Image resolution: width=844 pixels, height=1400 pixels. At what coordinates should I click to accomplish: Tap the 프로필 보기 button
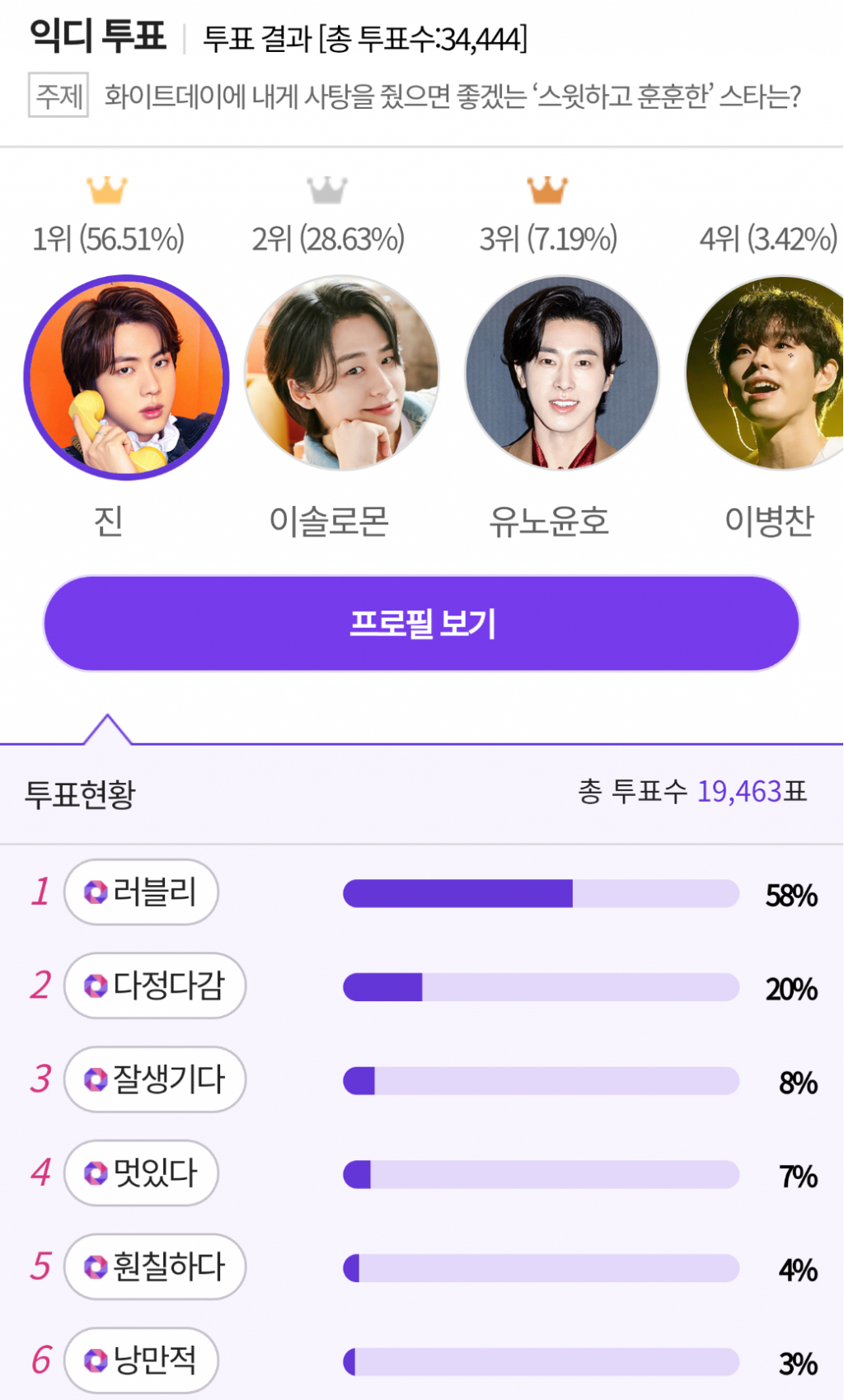(421, 623)
